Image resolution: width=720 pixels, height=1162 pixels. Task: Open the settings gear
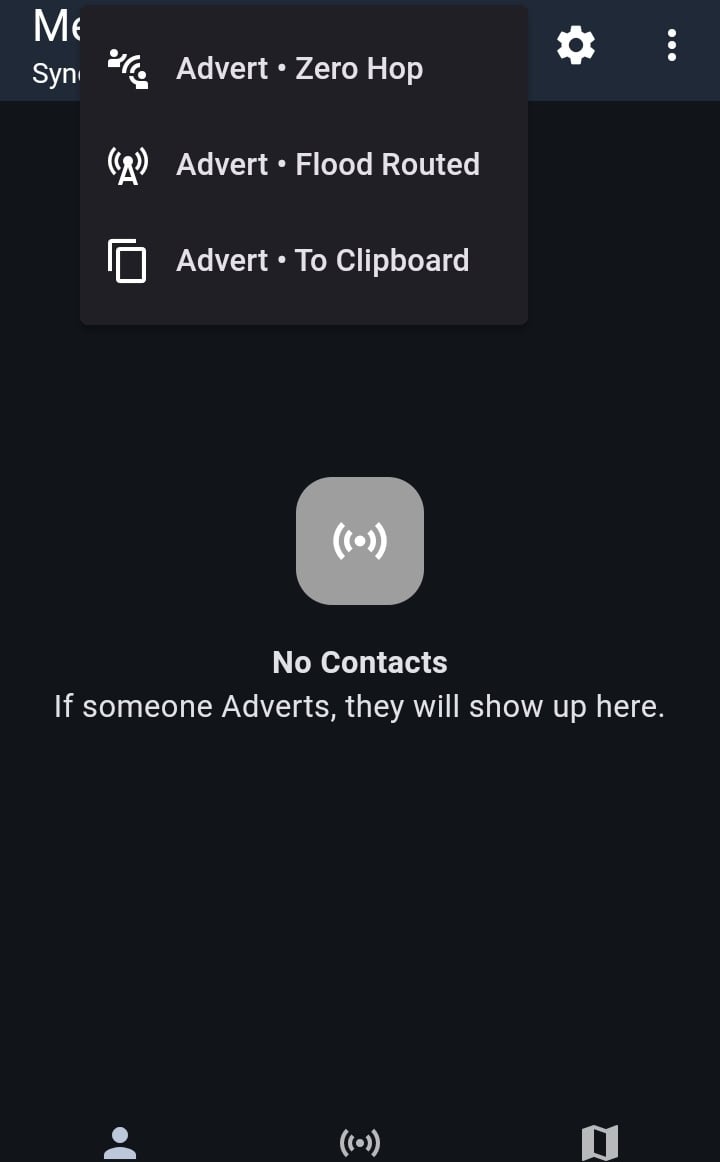click(x=576, y=45)
